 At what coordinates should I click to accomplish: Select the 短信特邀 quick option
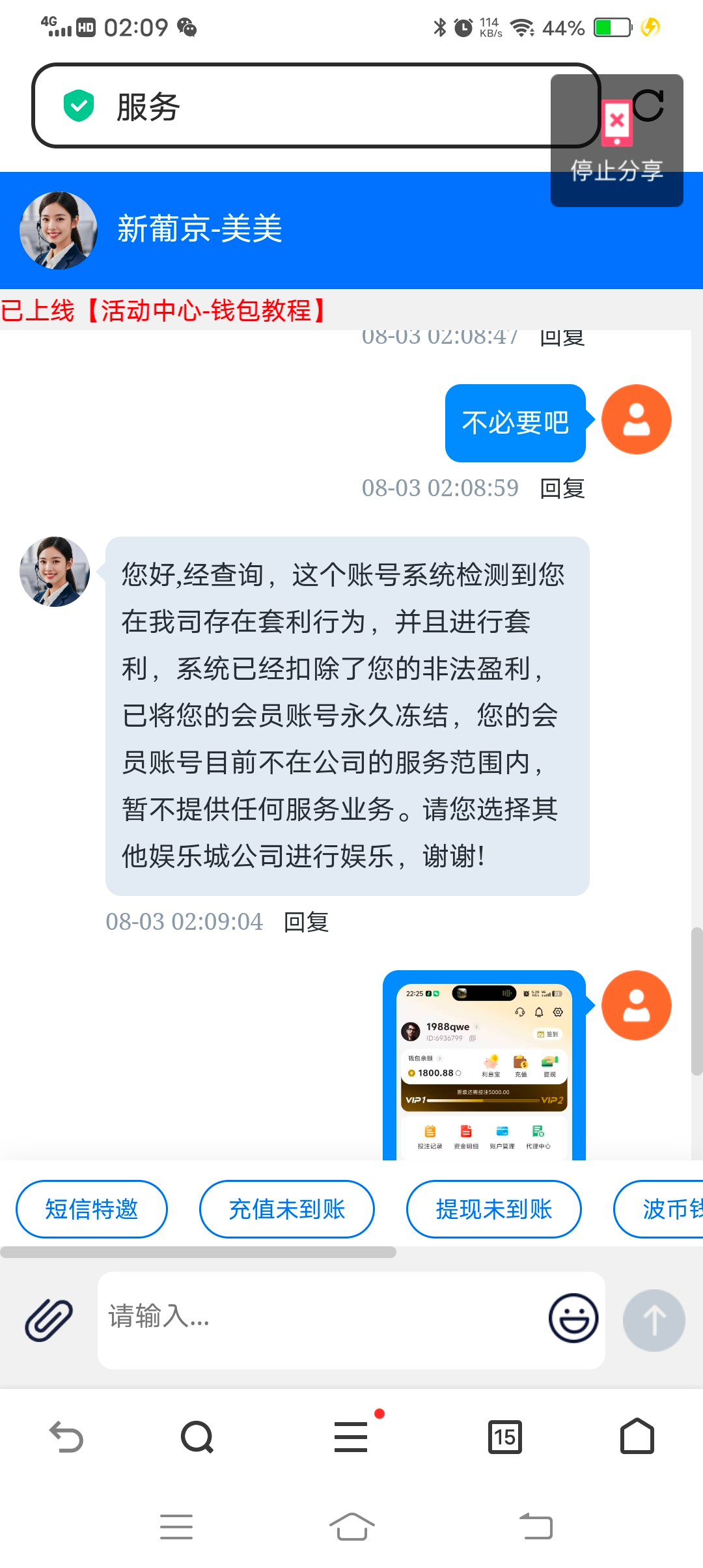92,1209
